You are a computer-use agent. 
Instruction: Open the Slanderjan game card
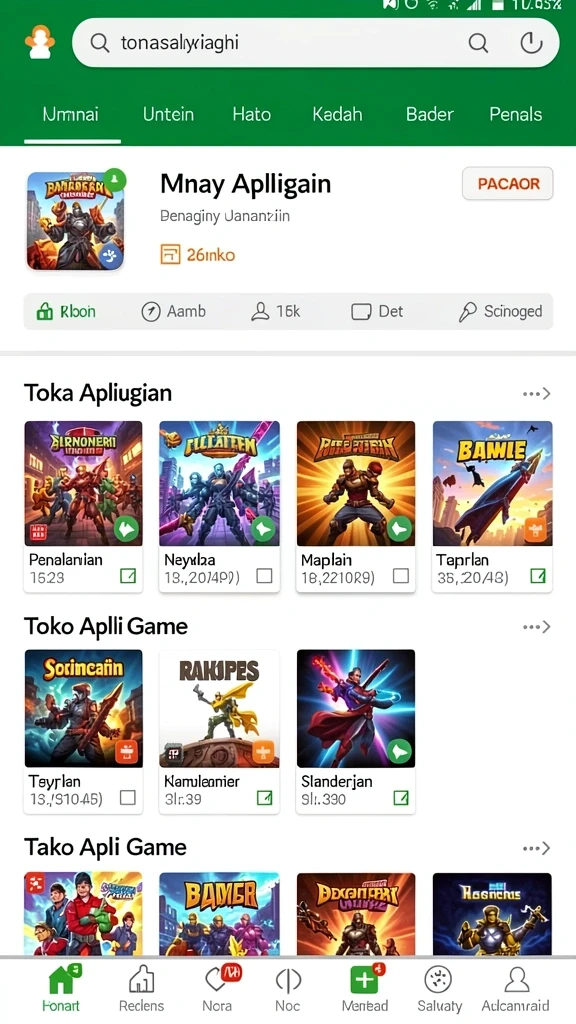355,731
